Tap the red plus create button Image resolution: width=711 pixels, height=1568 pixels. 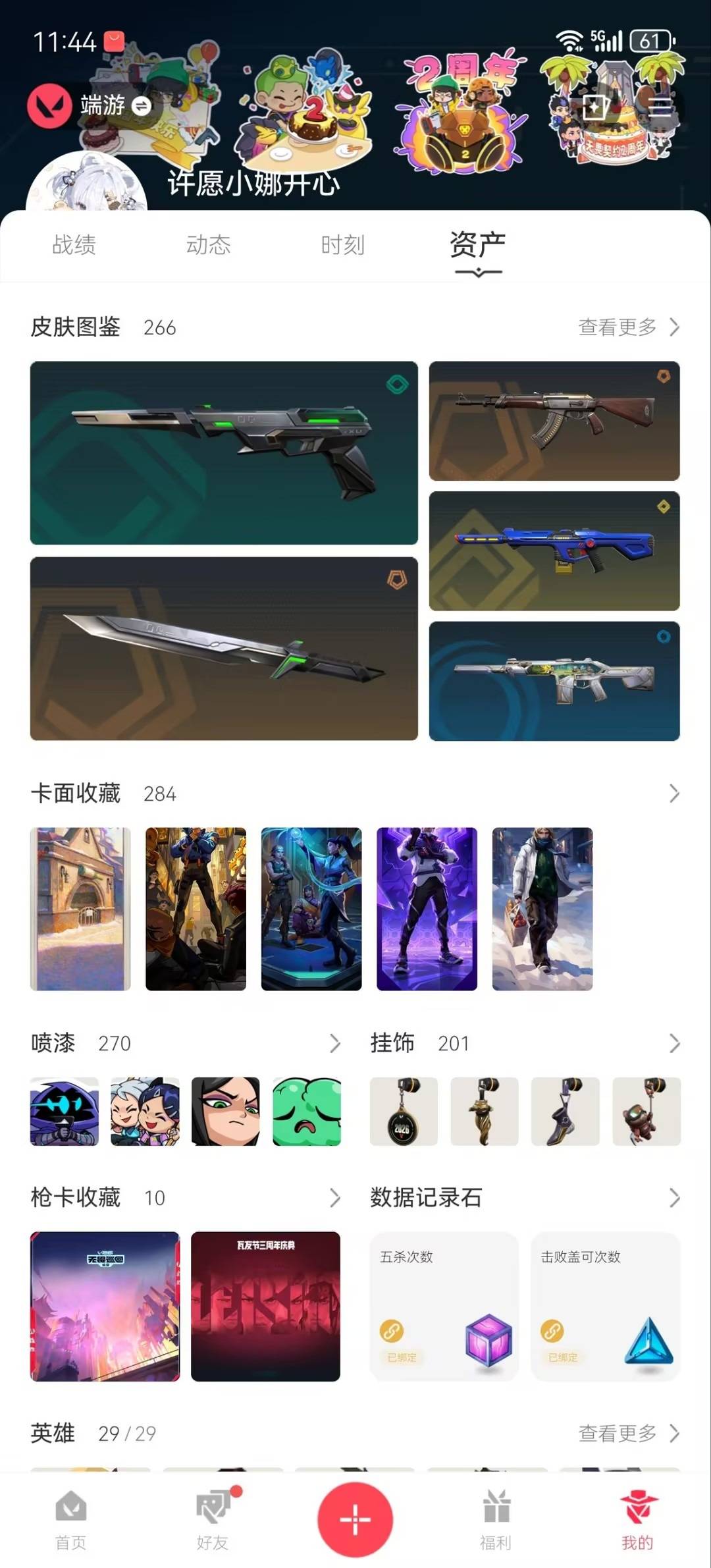[355, 1519]
